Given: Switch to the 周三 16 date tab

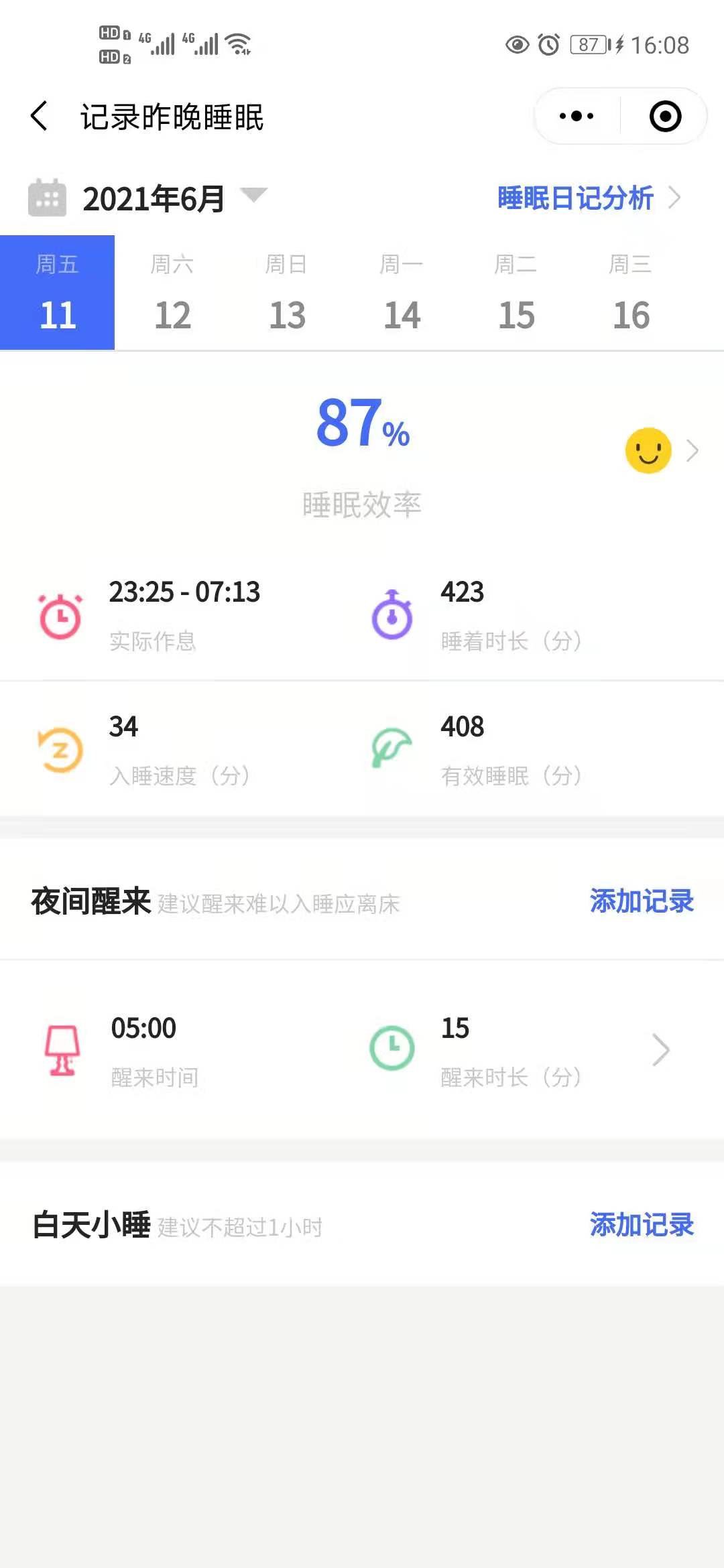Looking at the screenshot, I should click(x=629, y=291).
